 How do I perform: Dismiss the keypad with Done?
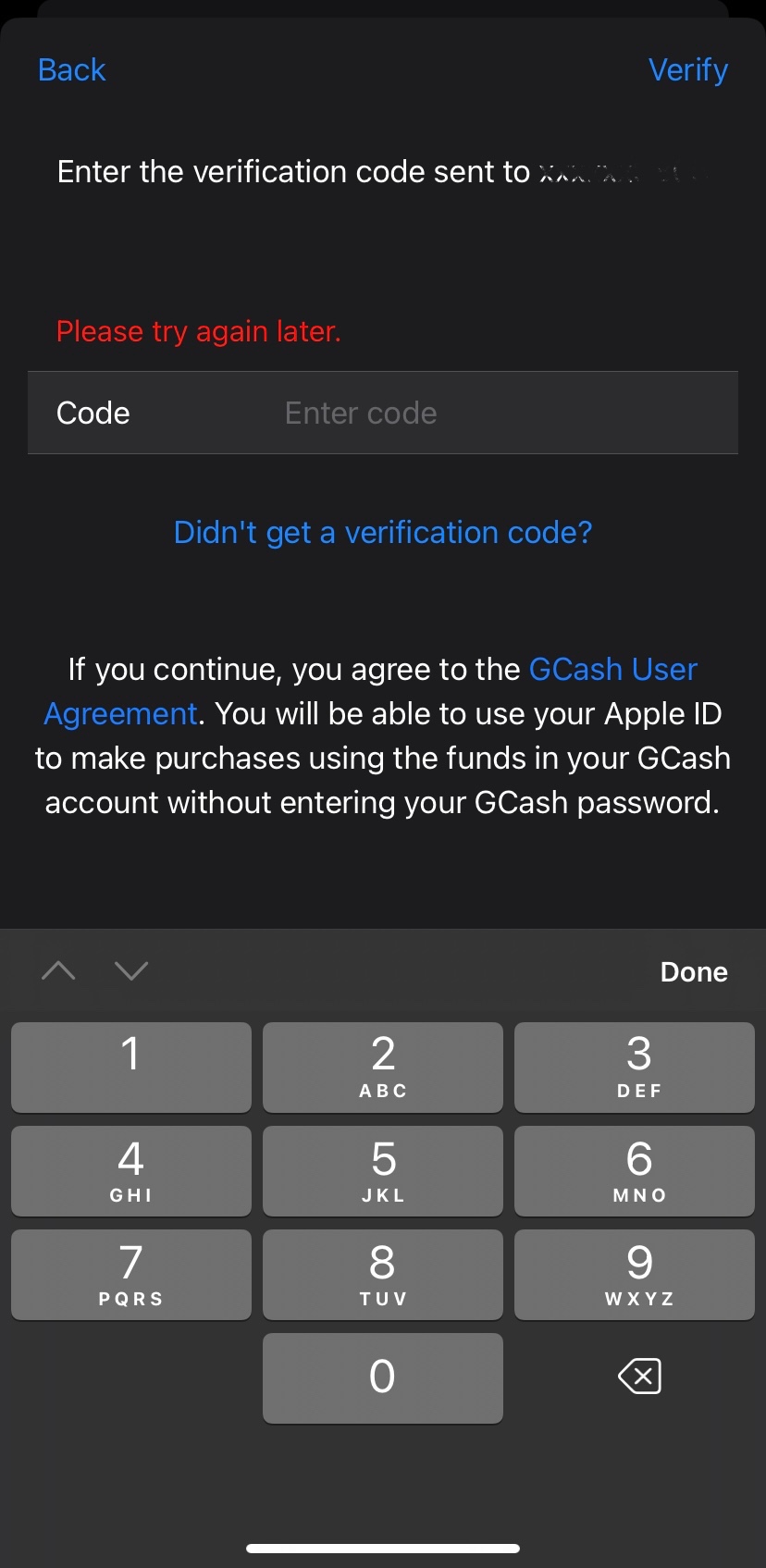693,972
